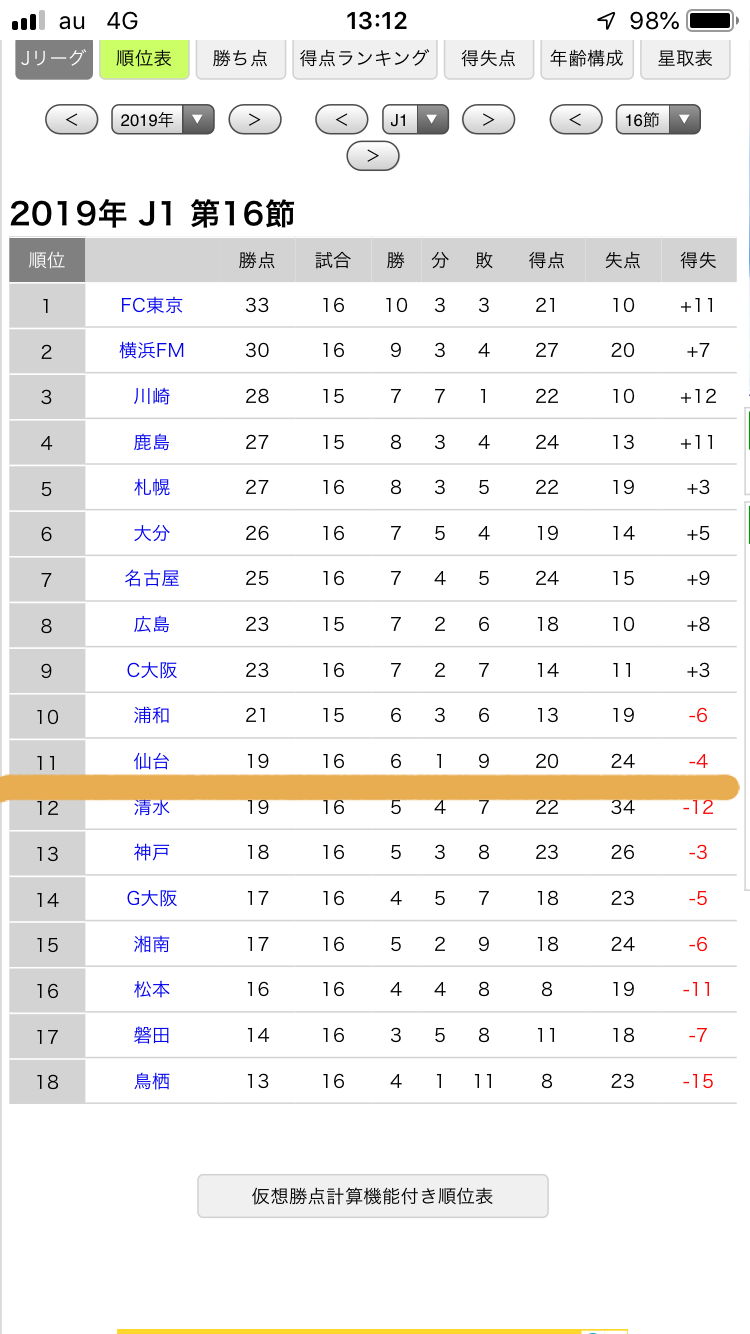Image resolution: width=750 pixels, height=1334 pixels.
Task: Open the 星取表 tab
Action: pyautogui.click(x=685, y=59)
